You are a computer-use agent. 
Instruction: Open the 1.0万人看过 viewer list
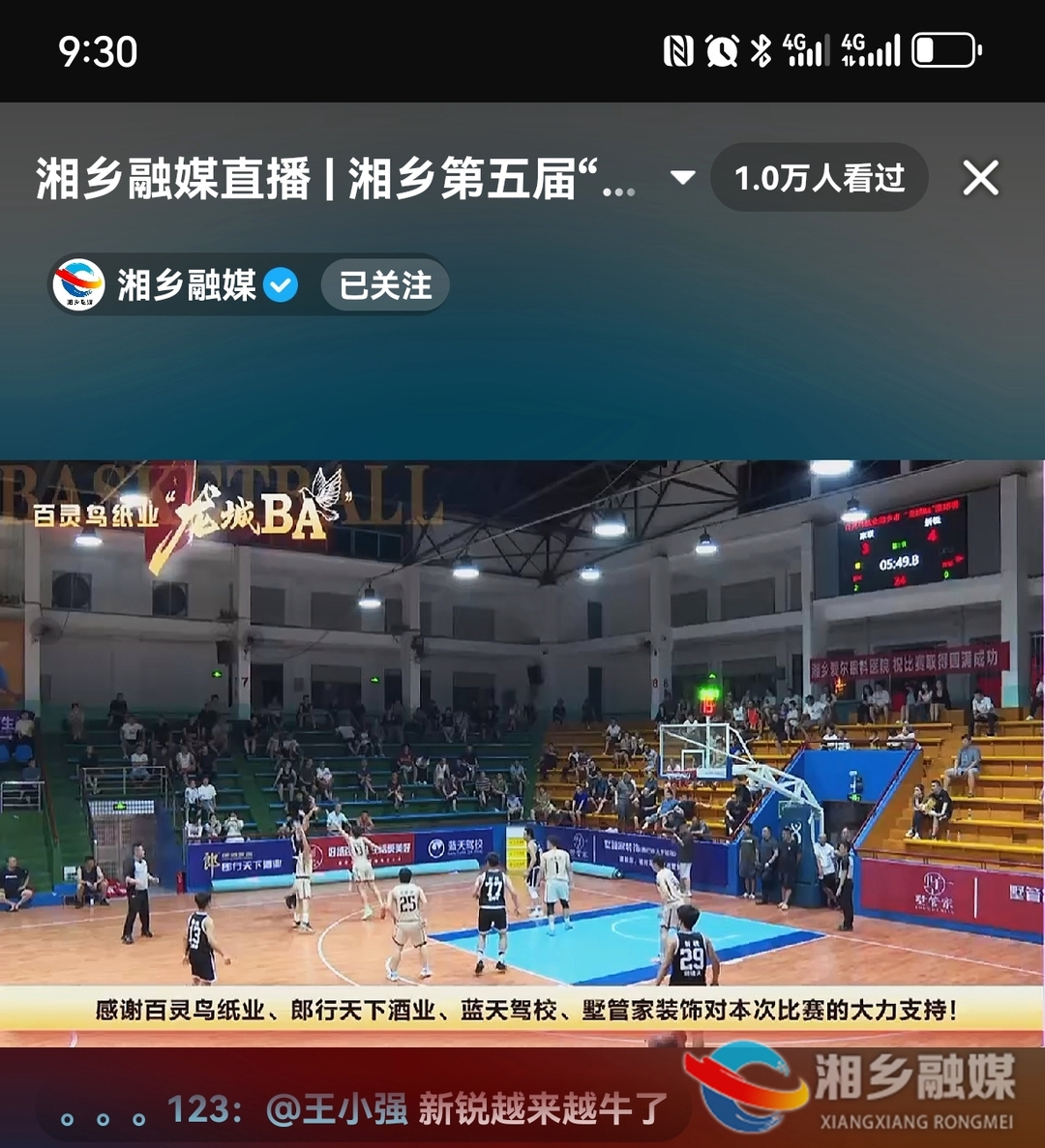click(x=819, y=178)
